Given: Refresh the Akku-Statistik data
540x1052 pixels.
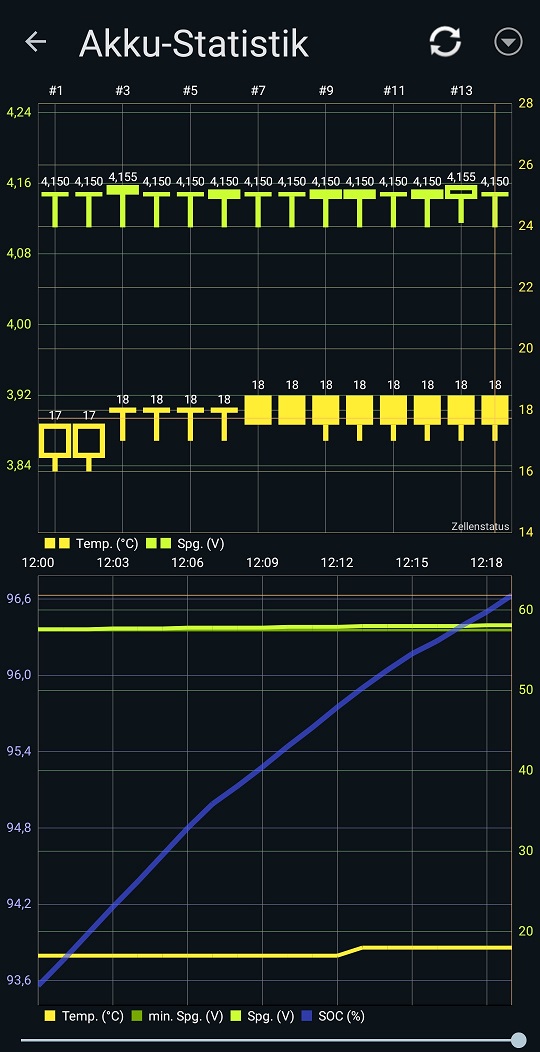Looking at the screenshot, I should tap(445, 42).
